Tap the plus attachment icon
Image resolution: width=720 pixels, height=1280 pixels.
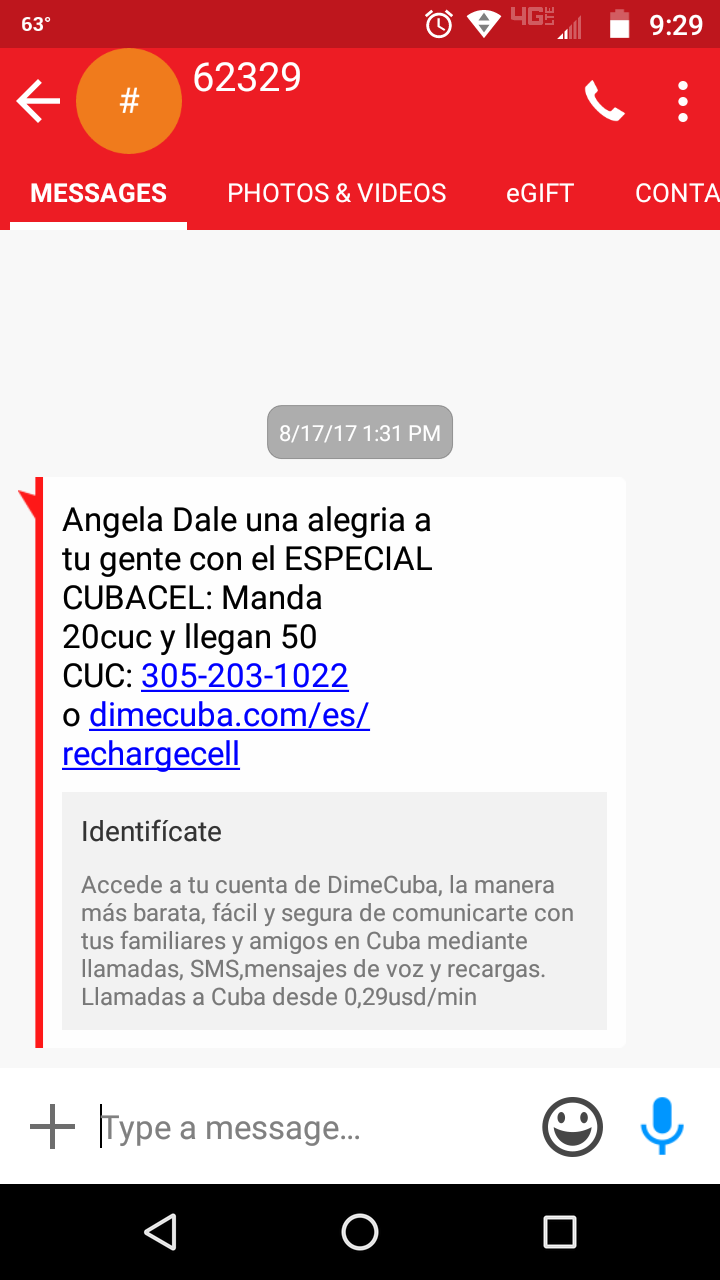coord(52,1128)
